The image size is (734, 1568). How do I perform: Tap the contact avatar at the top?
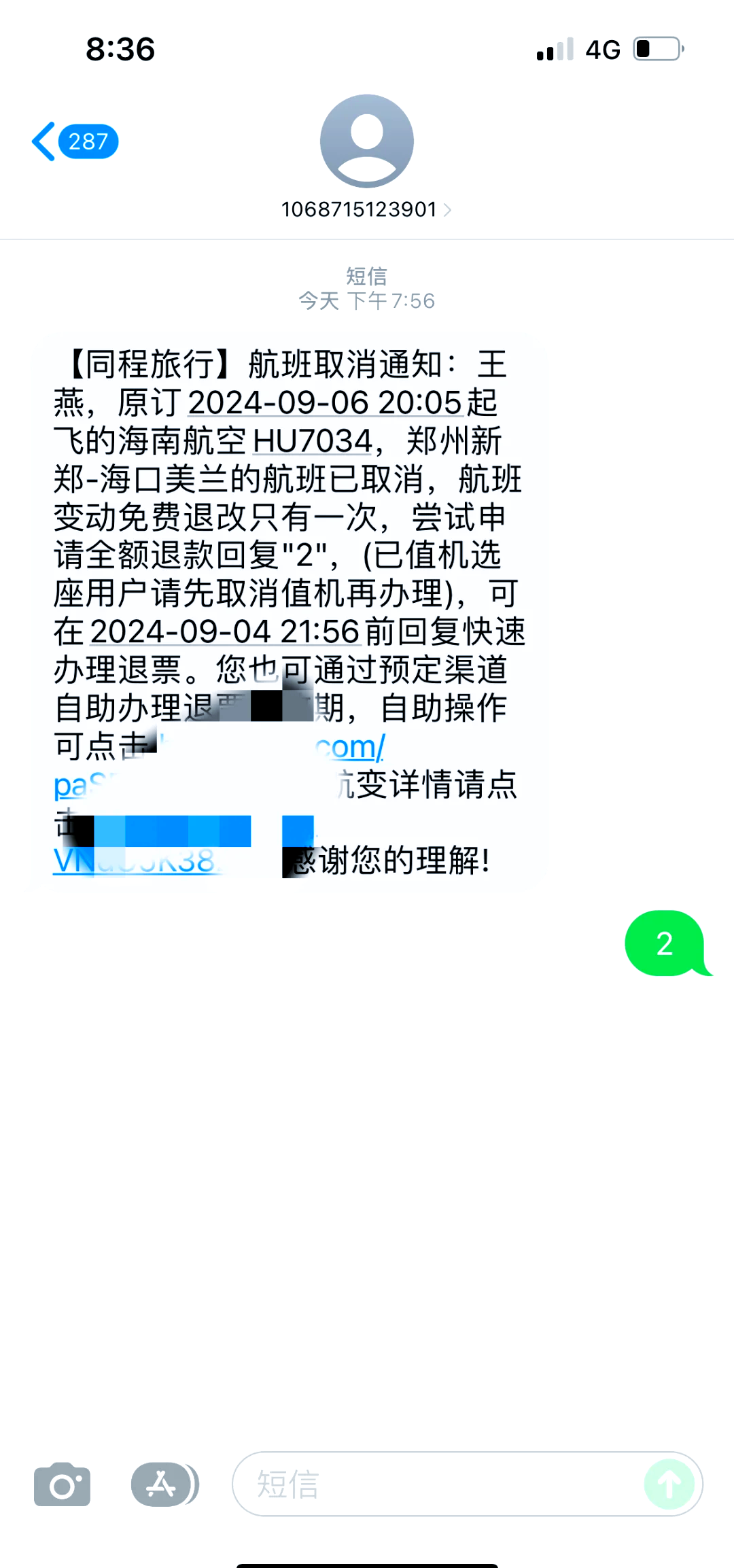click(x=366, y=142)
